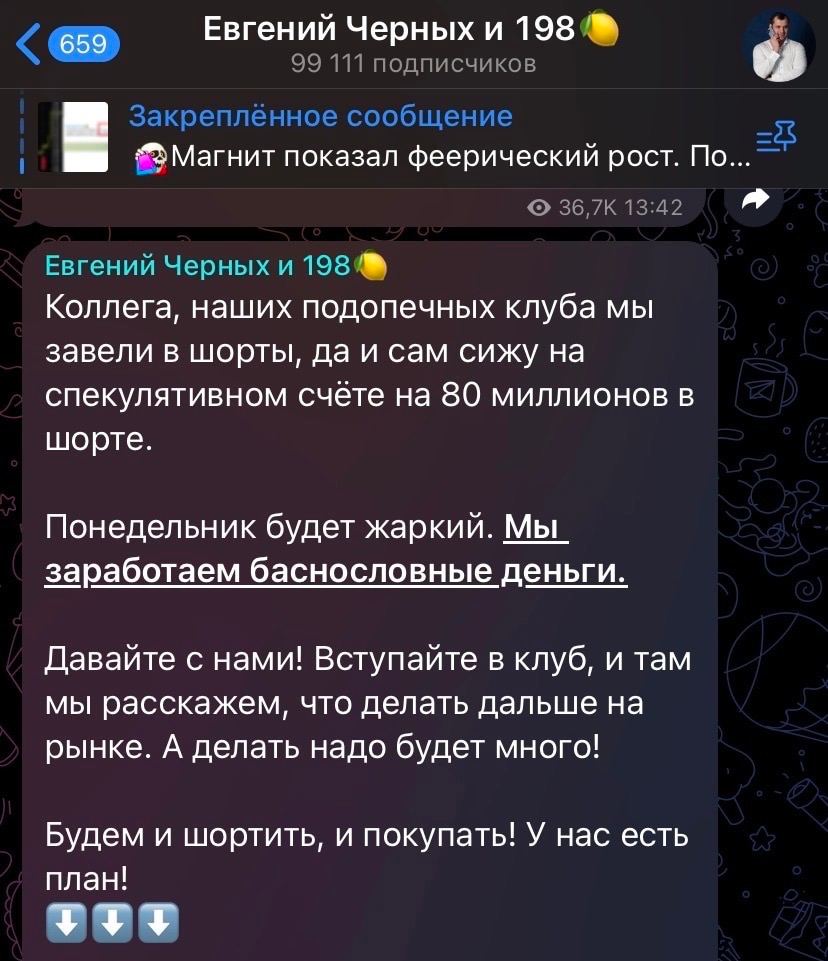This screenshot has width=828, height=961.
Task: Open the channel profile avatar
Action: [776, 47]
